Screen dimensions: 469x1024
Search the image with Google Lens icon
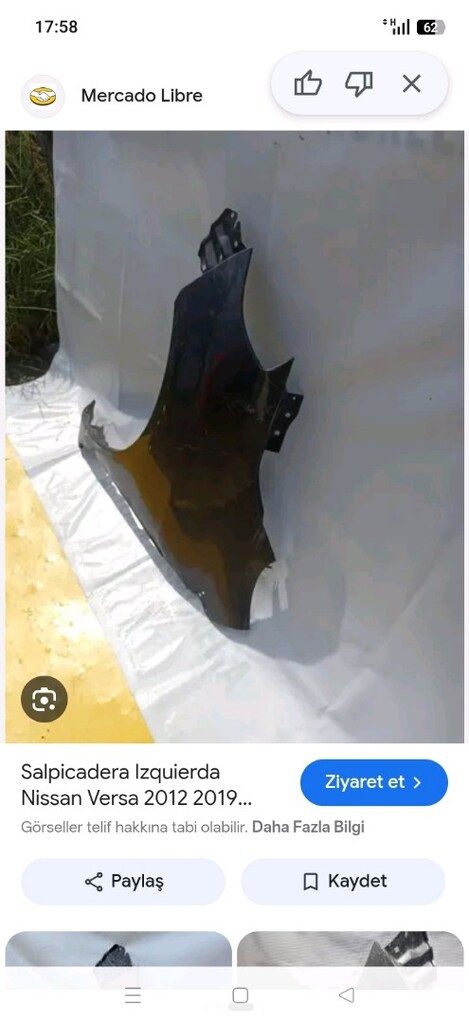[44, 699]
